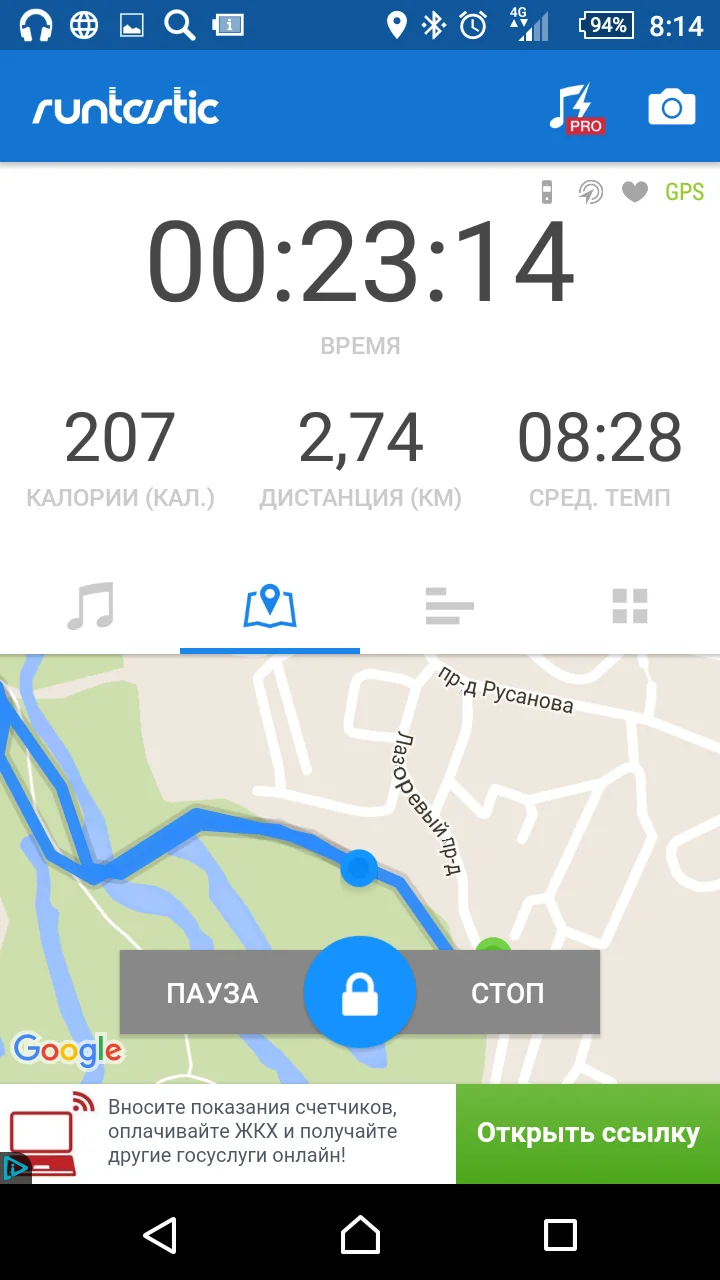
Task: Switch to the split statistics bars tab
Action: pos(450,606)
